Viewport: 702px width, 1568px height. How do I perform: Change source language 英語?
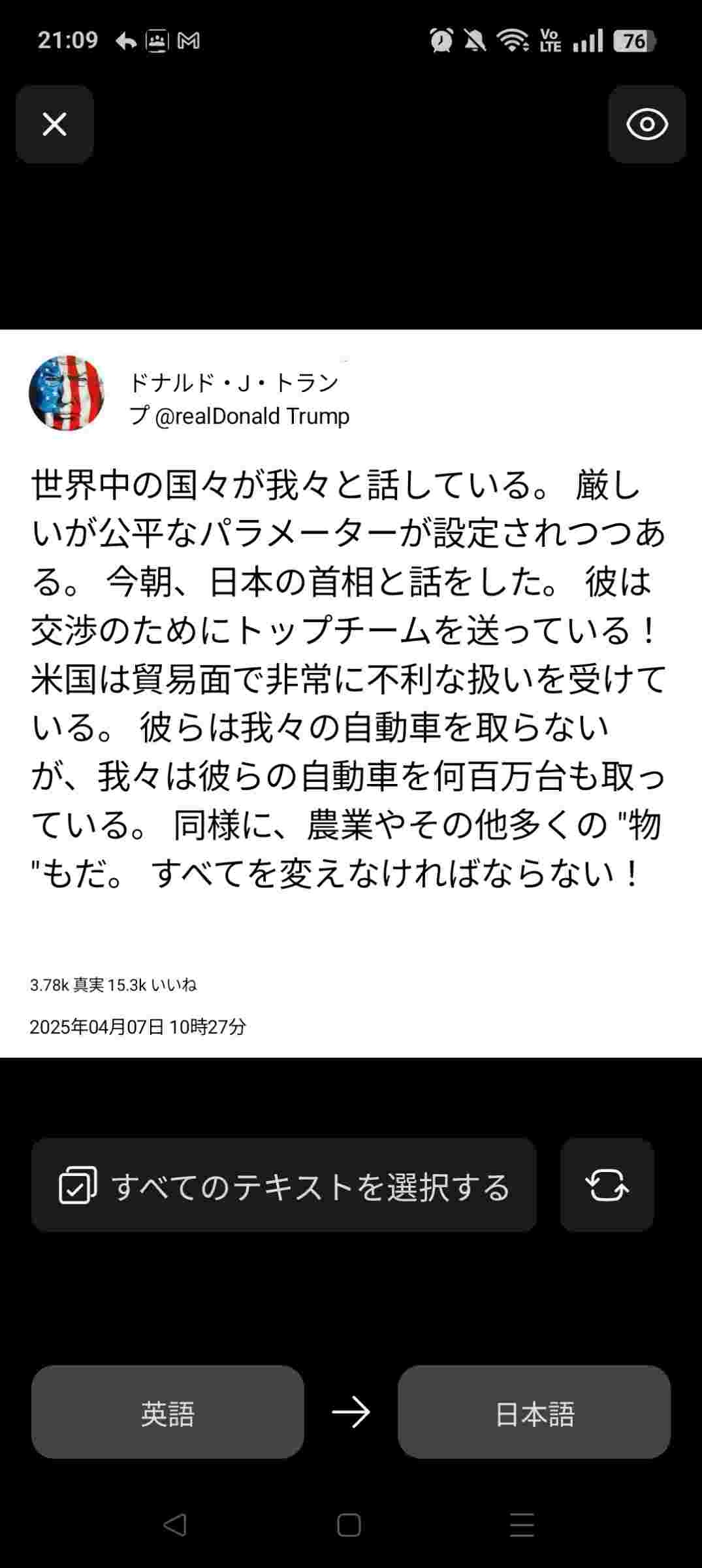pos(168,1413)
